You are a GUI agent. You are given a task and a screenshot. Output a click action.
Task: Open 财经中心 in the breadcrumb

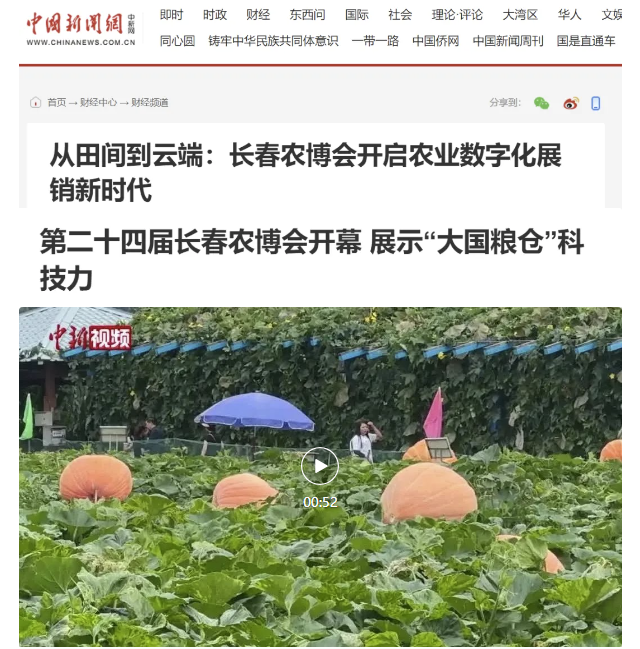point(99,103)
